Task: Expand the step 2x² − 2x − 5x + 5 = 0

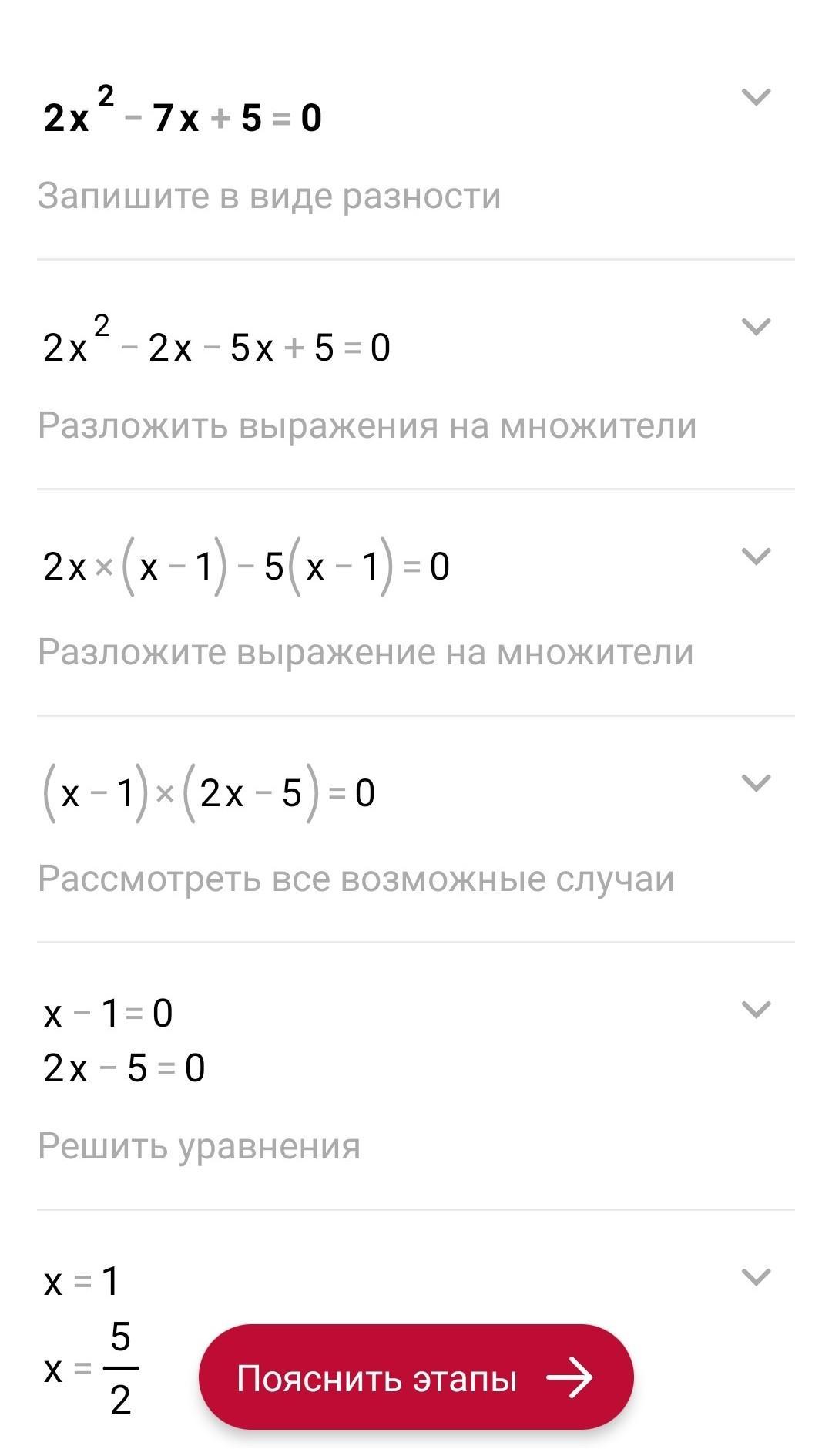Action: click(755, 327)
